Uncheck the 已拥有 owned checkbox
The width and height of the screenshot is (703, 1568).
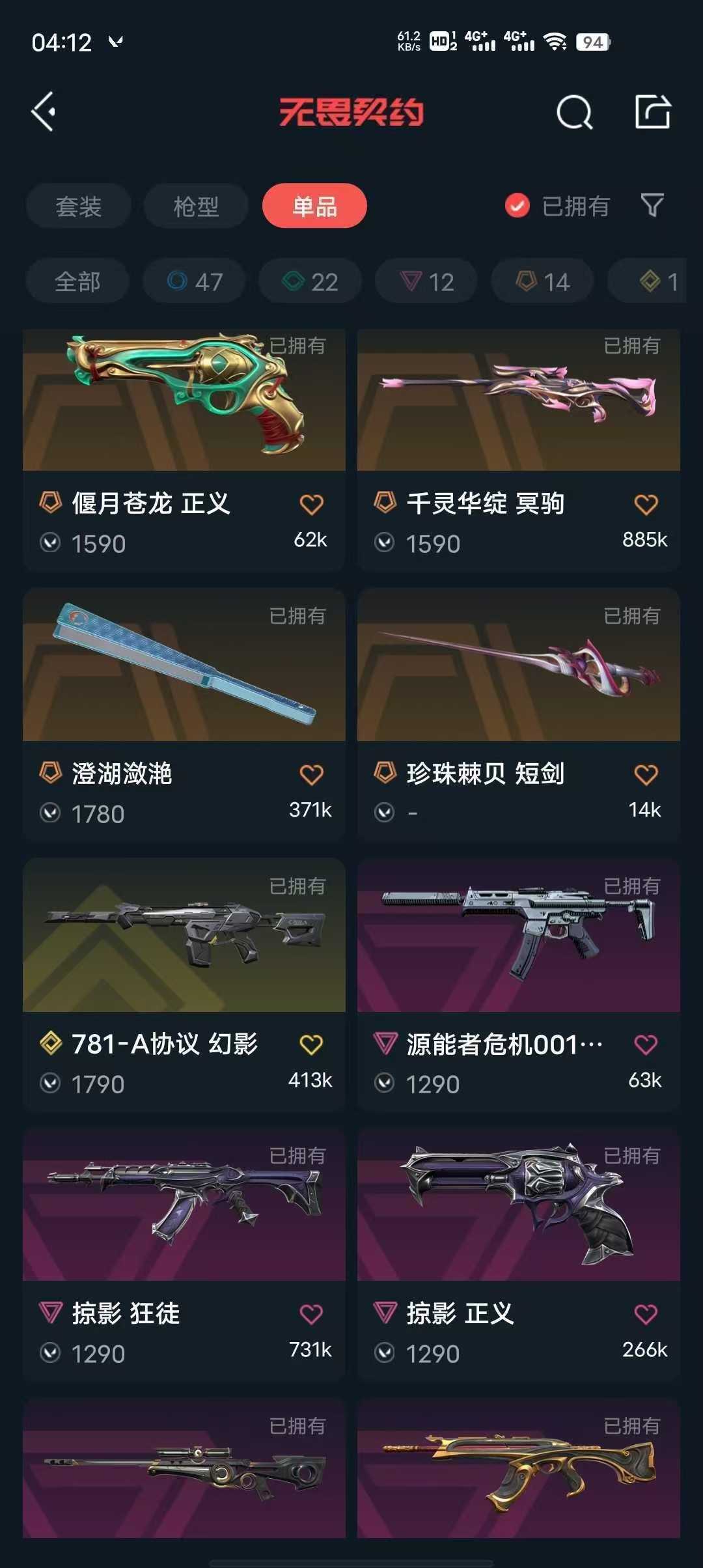(516, 205)
